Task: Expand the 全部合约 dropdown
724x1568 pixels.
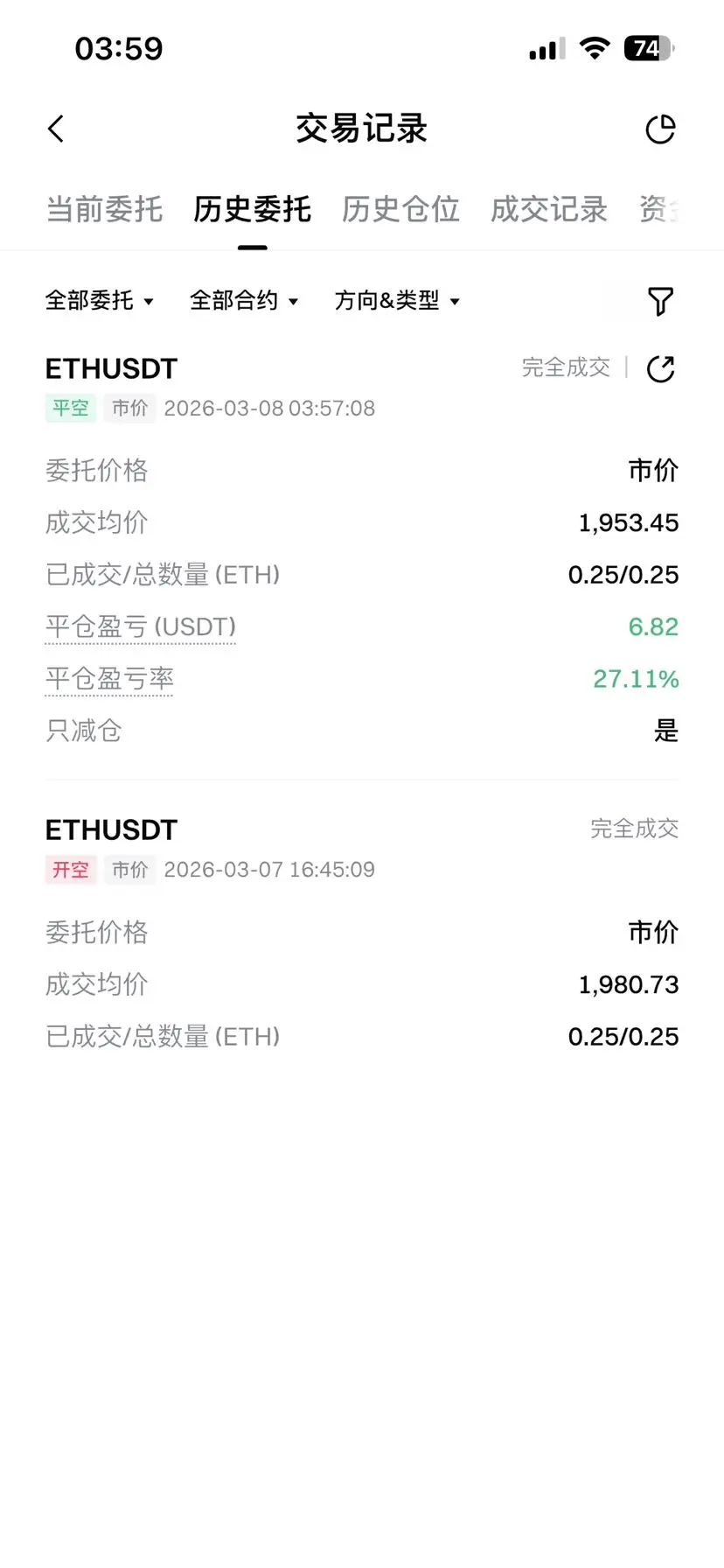Action: pyautogui.click(x=244, y=301)
